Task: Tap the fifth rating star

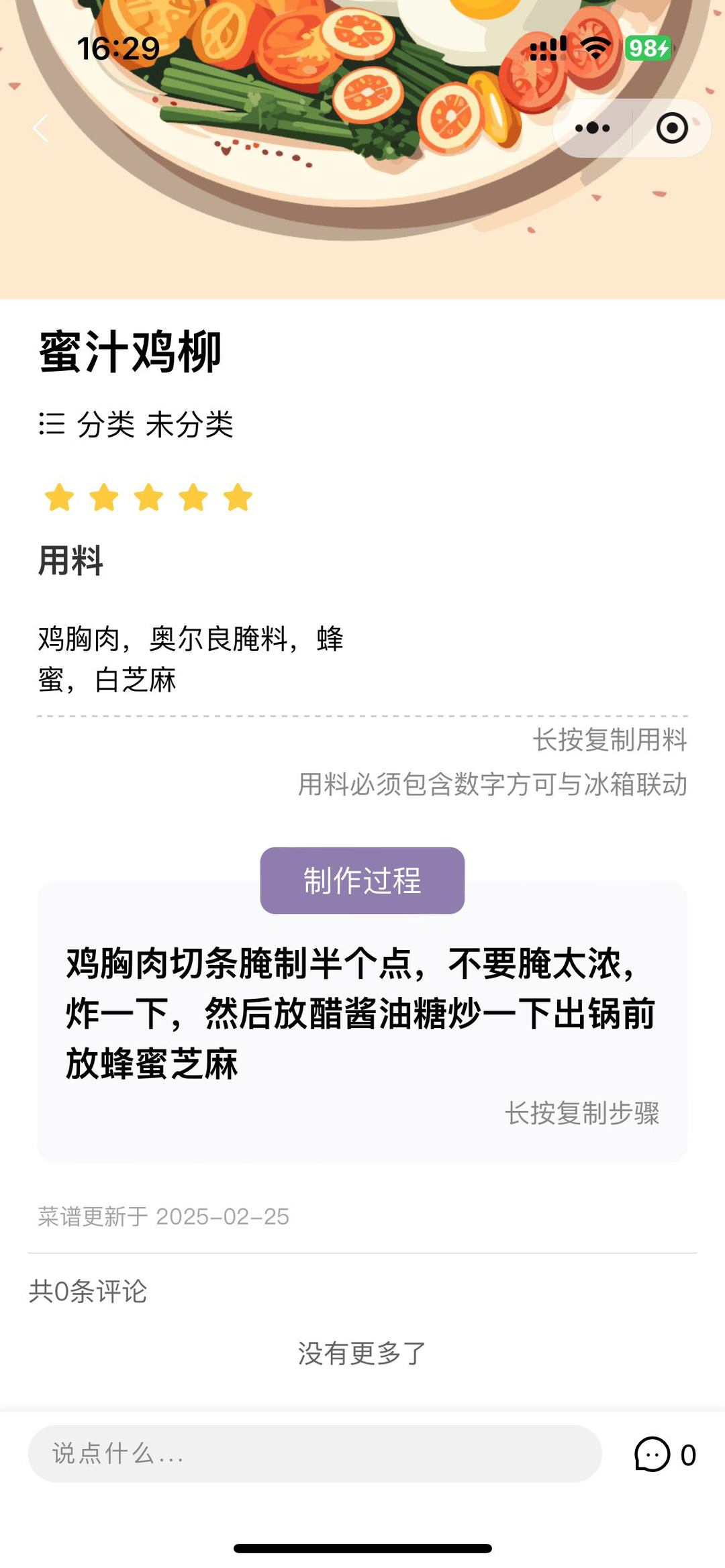Action: tap(238, 498)
